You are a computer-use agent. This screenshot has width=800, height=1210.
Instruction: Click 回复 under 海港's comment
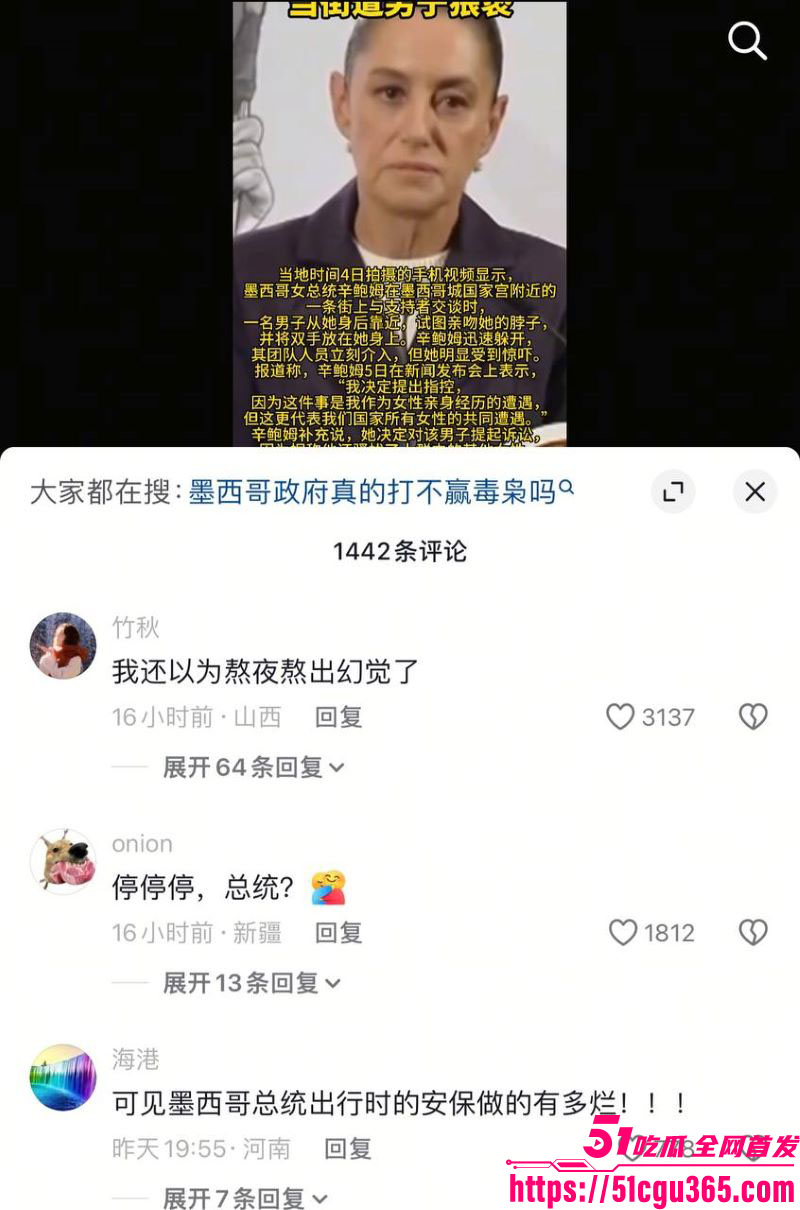(x=347, y=1150)
